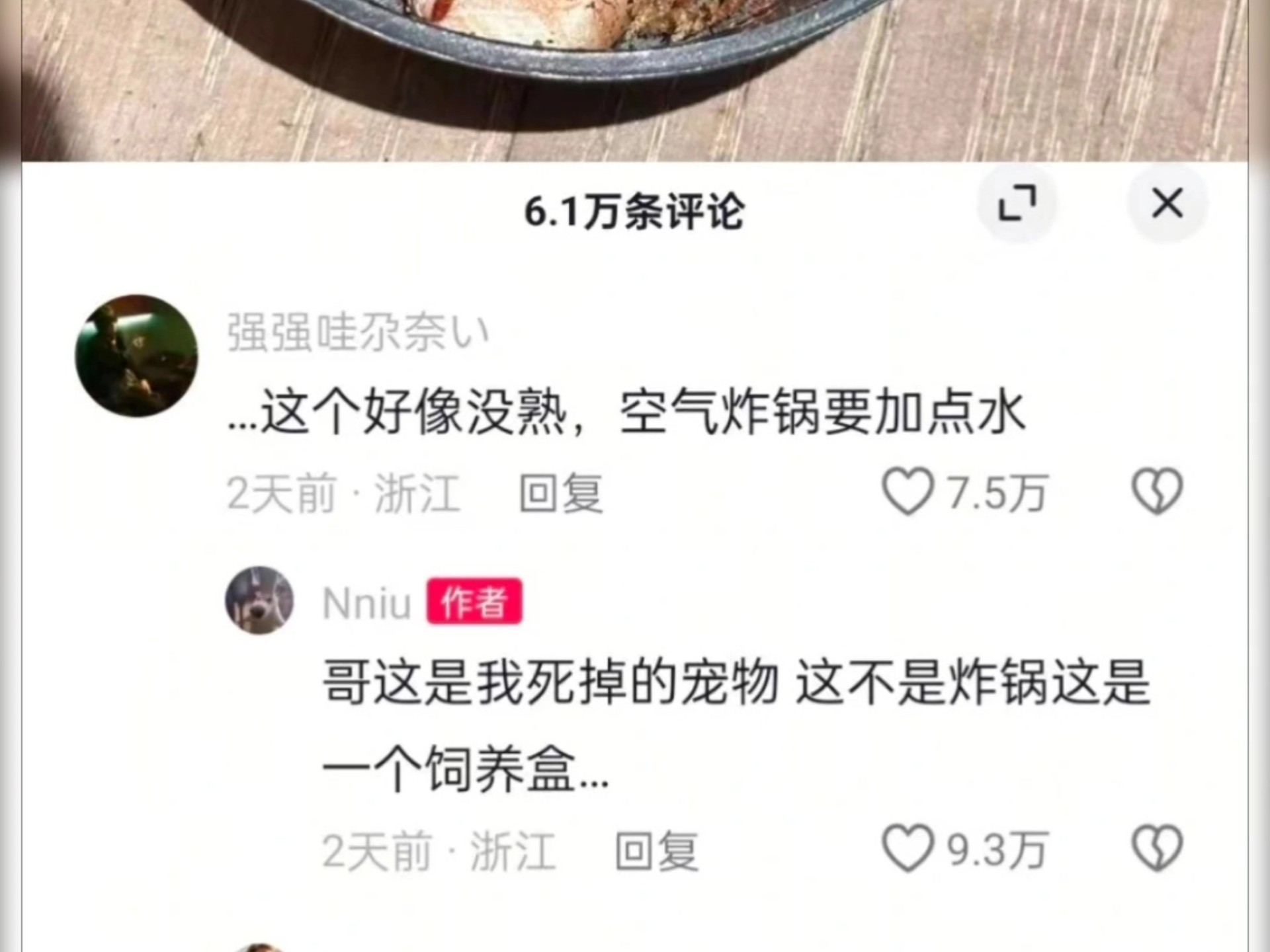Reply to 强强哇尕奈い's comment
1270x952 pixels.
pyautogui.click(x=560, y=493)
